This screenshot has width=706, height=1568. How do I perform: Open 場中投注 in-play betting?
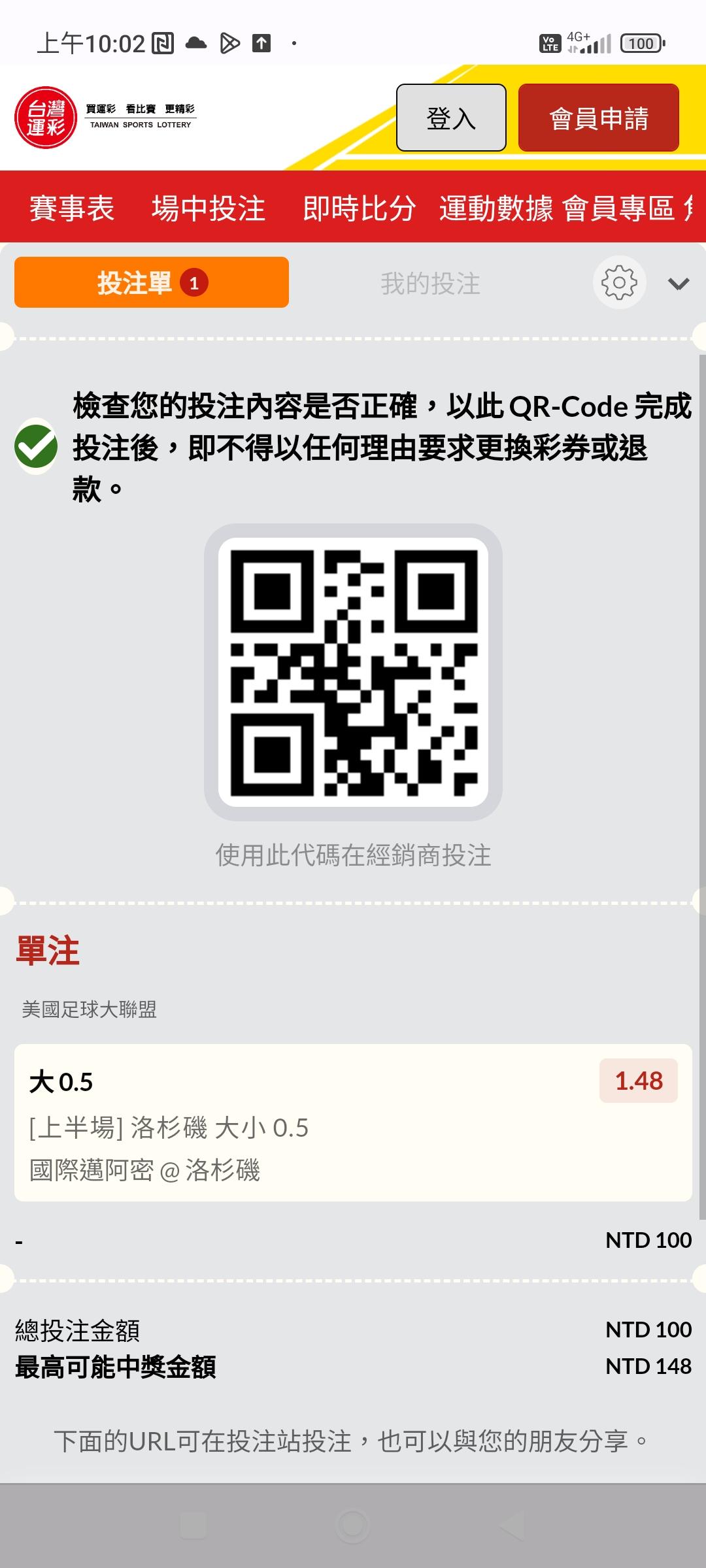pos(208,208)
